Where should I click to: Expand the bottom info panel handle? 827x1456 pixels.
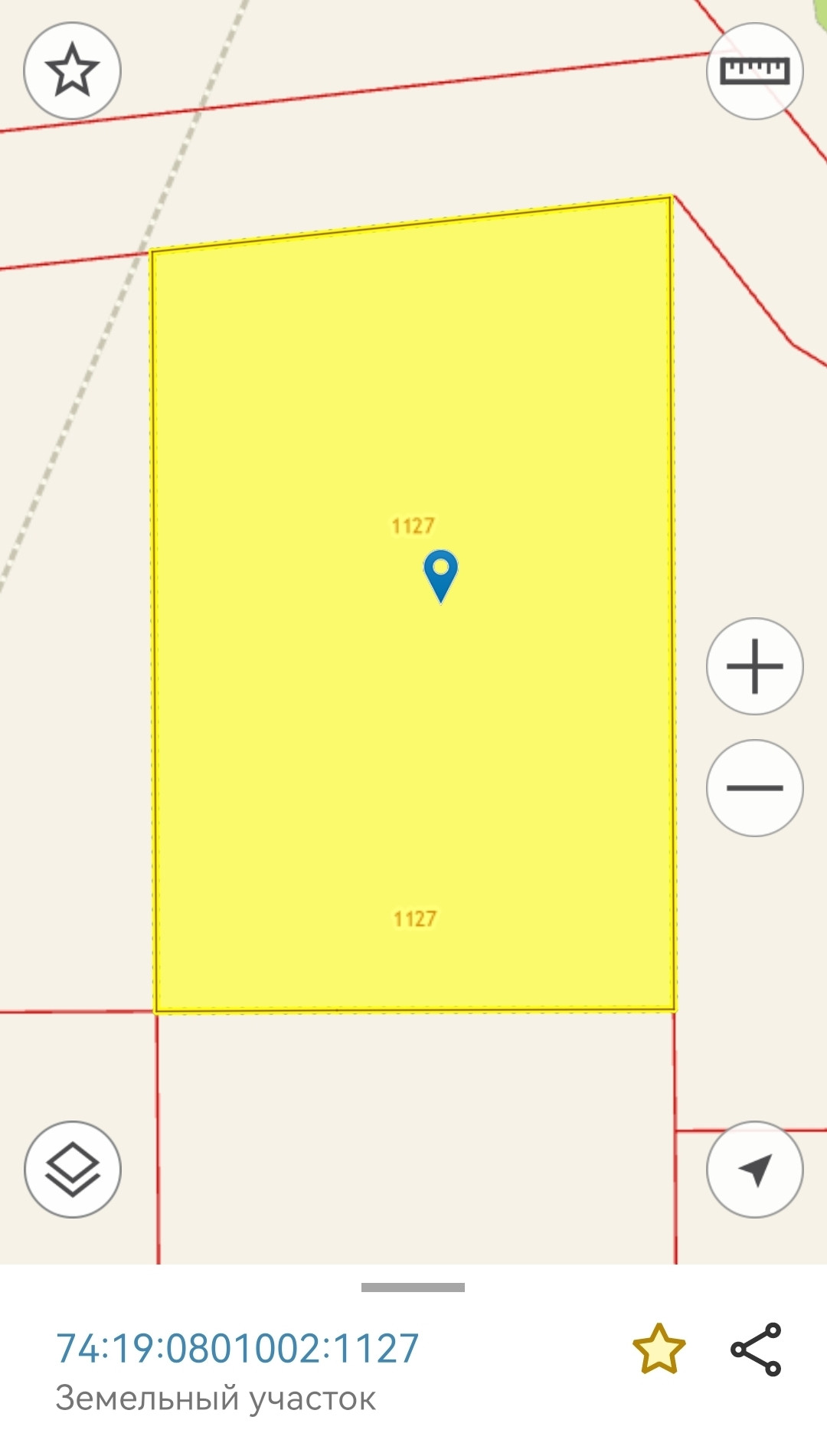click(413, 1287)
